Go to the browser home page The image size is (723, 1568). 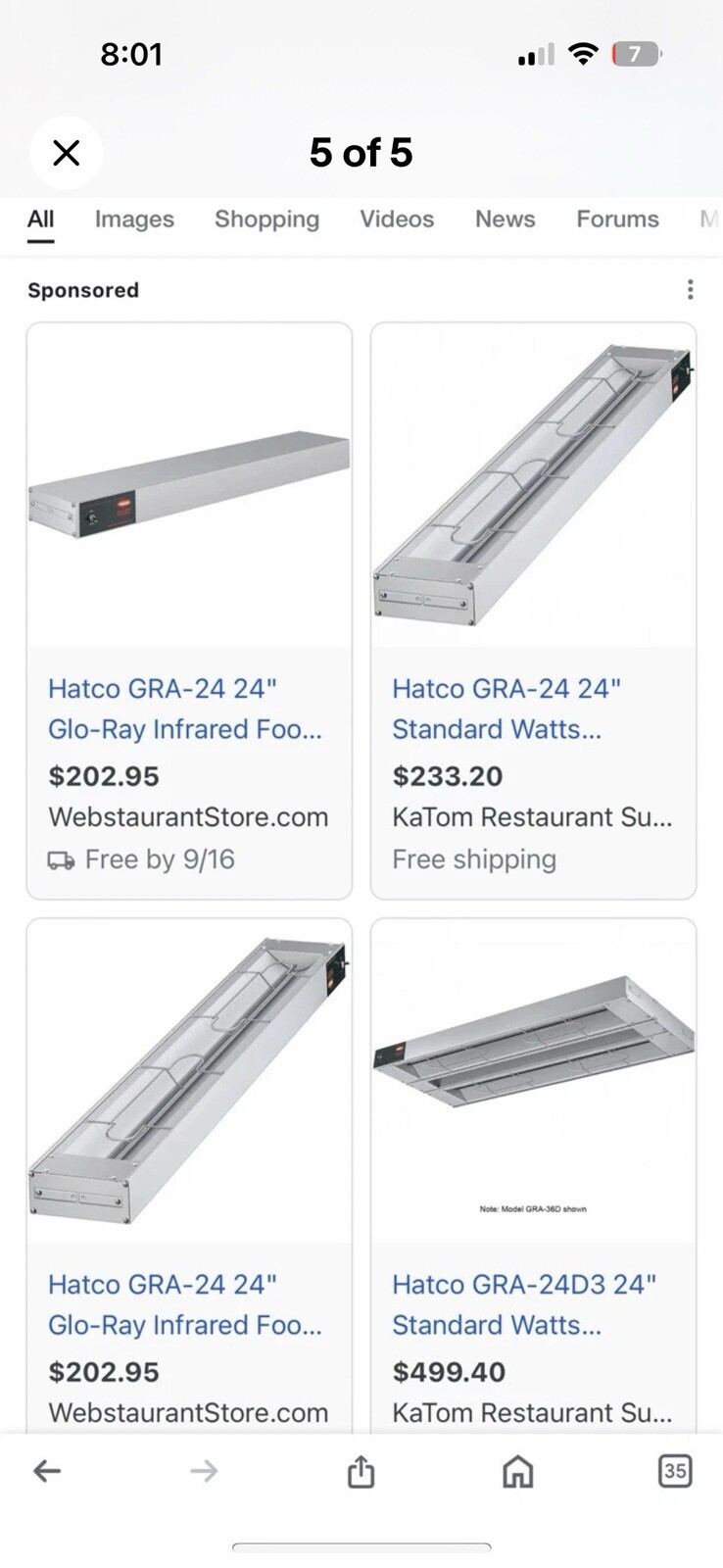coord(517,1470)
